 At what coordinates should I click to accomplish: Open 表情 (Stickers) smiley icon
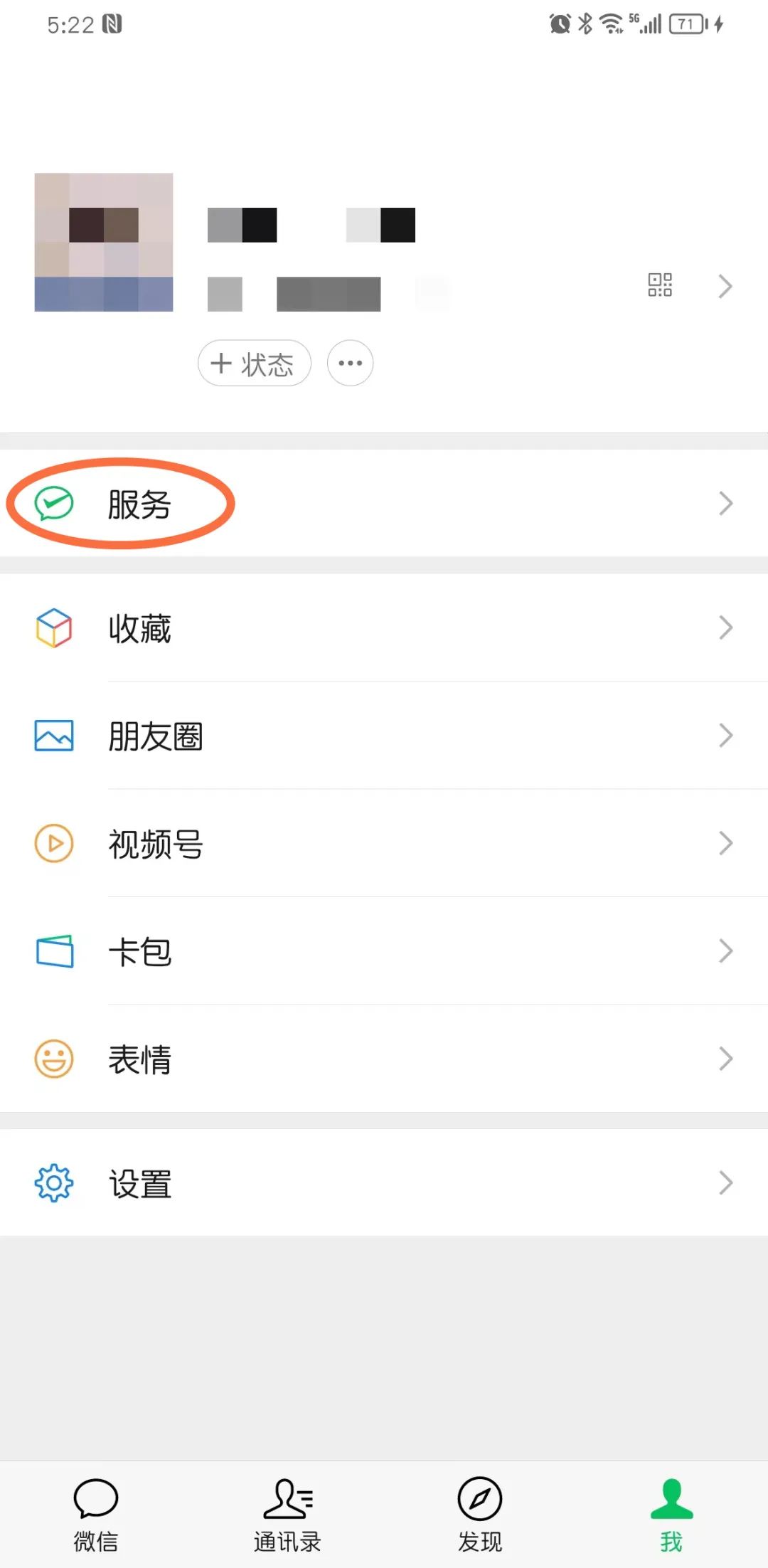[53, 1059]
